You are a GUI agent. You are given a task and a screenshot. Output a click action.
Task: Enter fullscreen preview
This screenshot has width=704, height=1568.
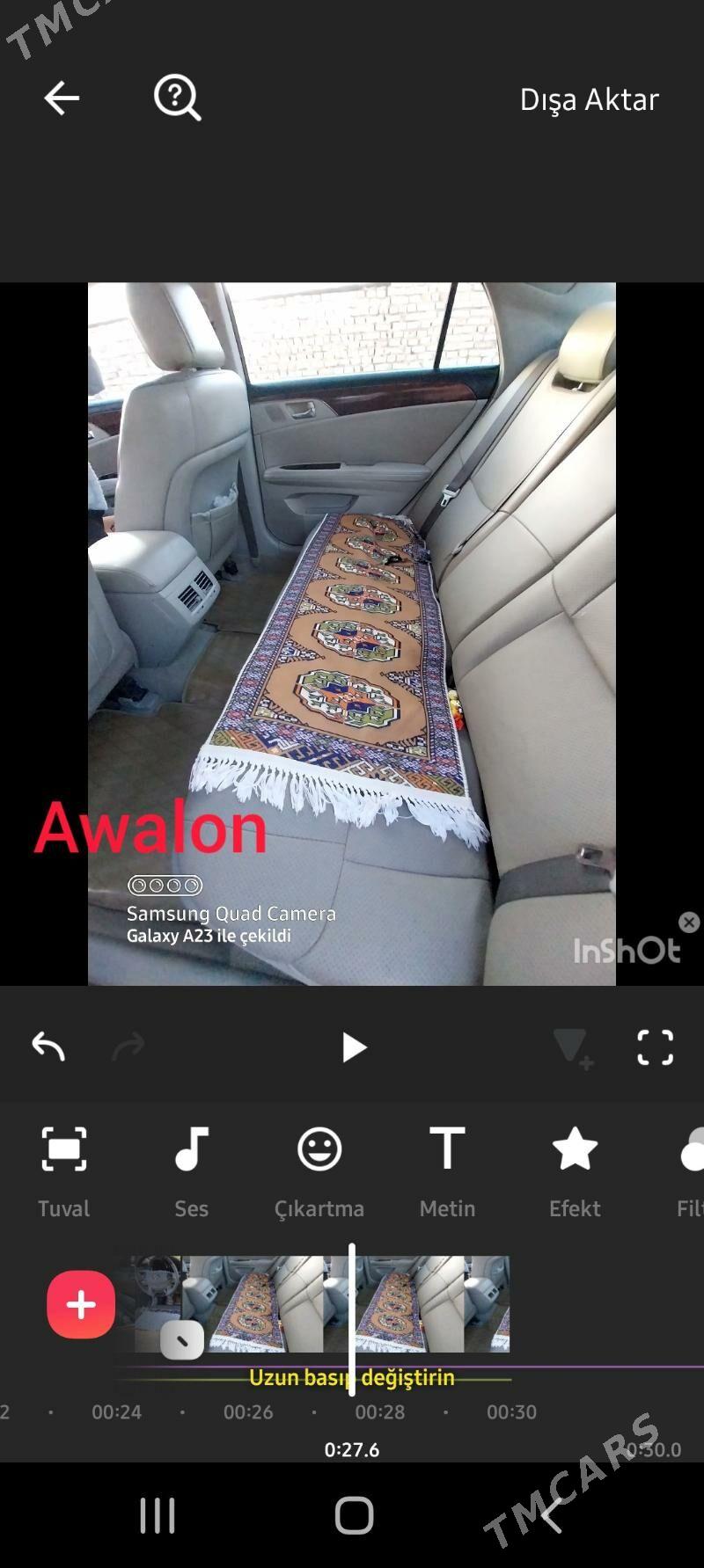coord(655,1047)
